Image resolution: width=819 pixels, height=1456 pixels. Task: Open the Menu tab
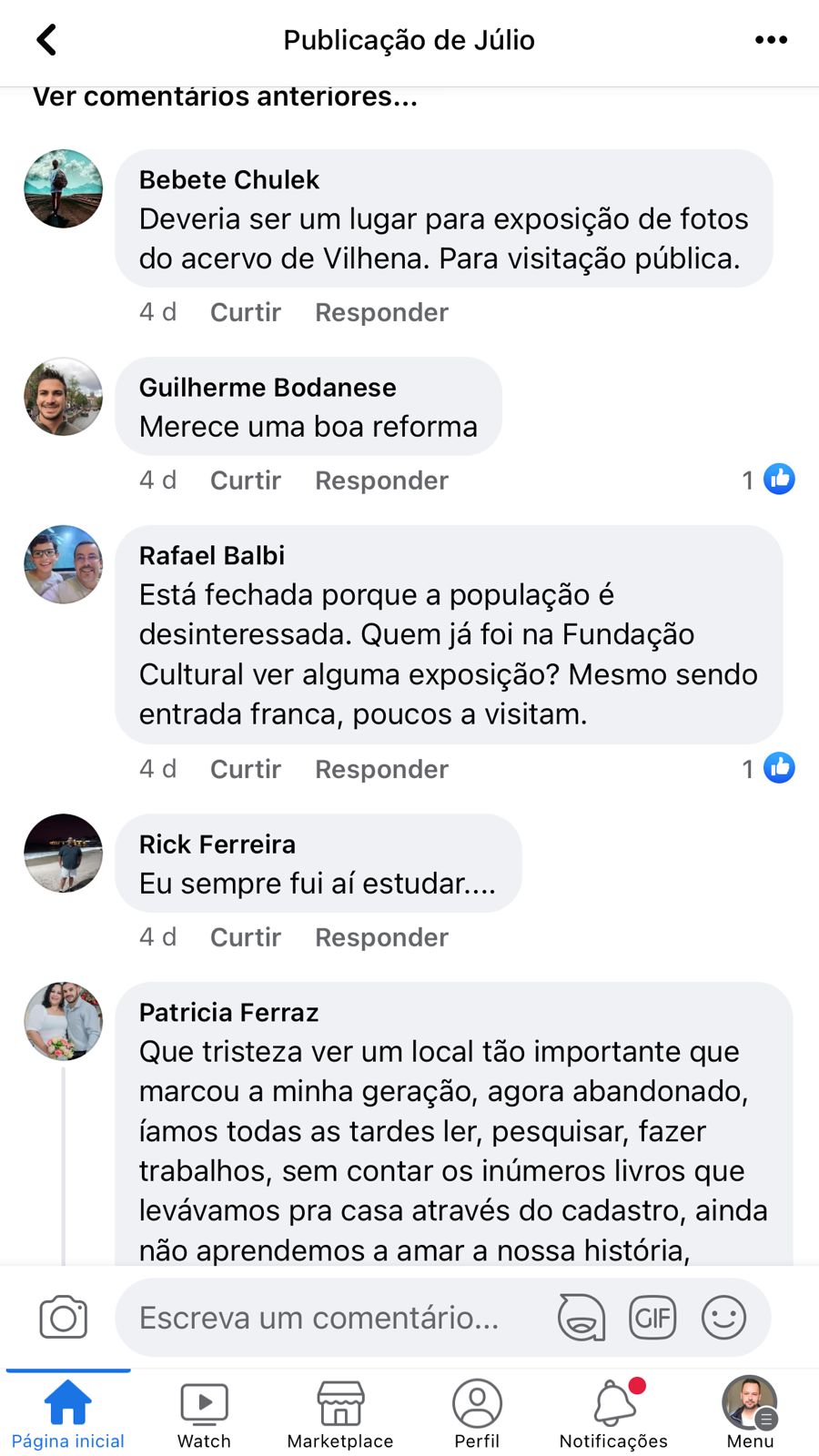750,1413
